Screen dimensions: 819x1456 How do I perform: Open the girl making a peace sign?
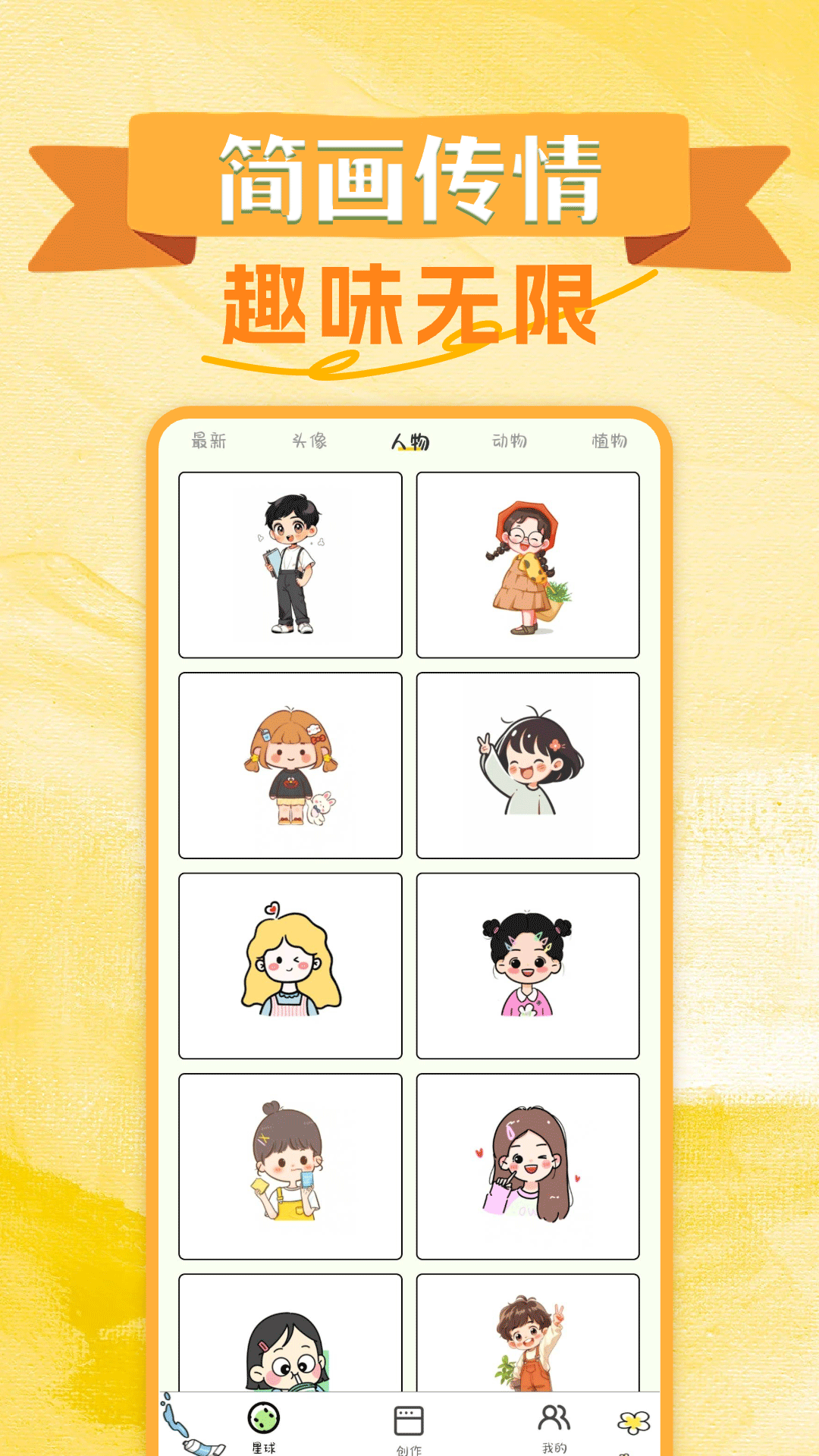point(527,766)
